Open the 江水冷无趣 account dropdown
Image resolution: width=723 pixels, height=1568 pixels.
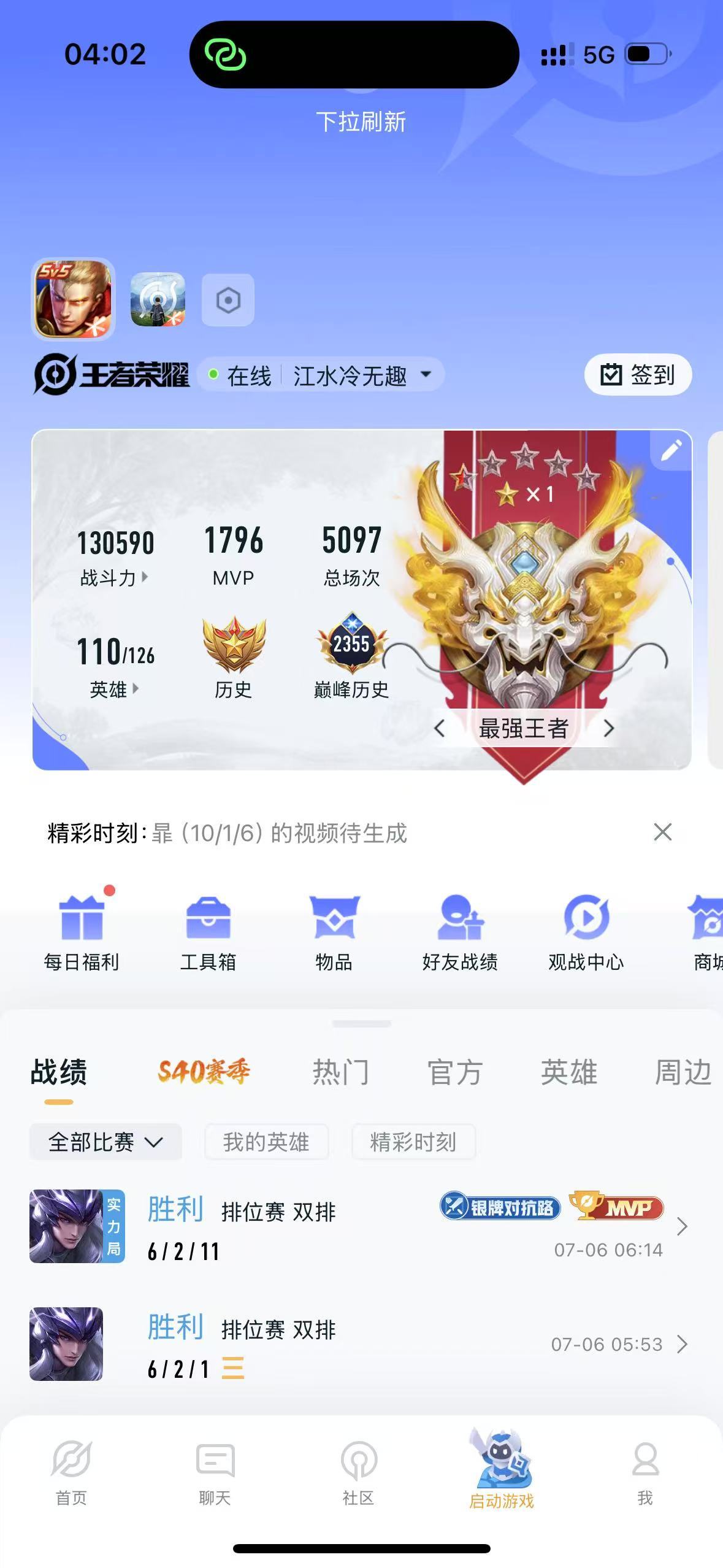[362, 375]
